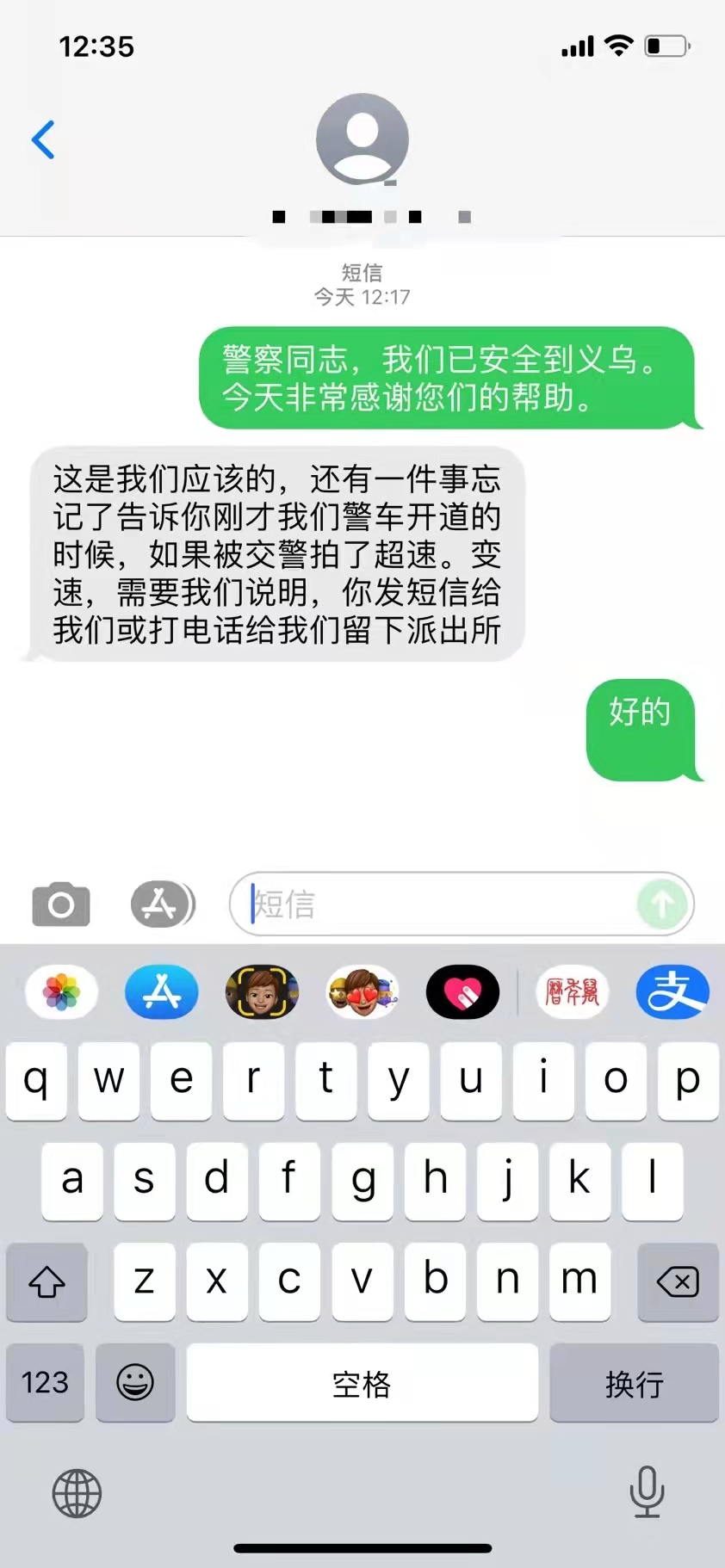
Task: Send the message with the arrow button
Action: [661, 904]
